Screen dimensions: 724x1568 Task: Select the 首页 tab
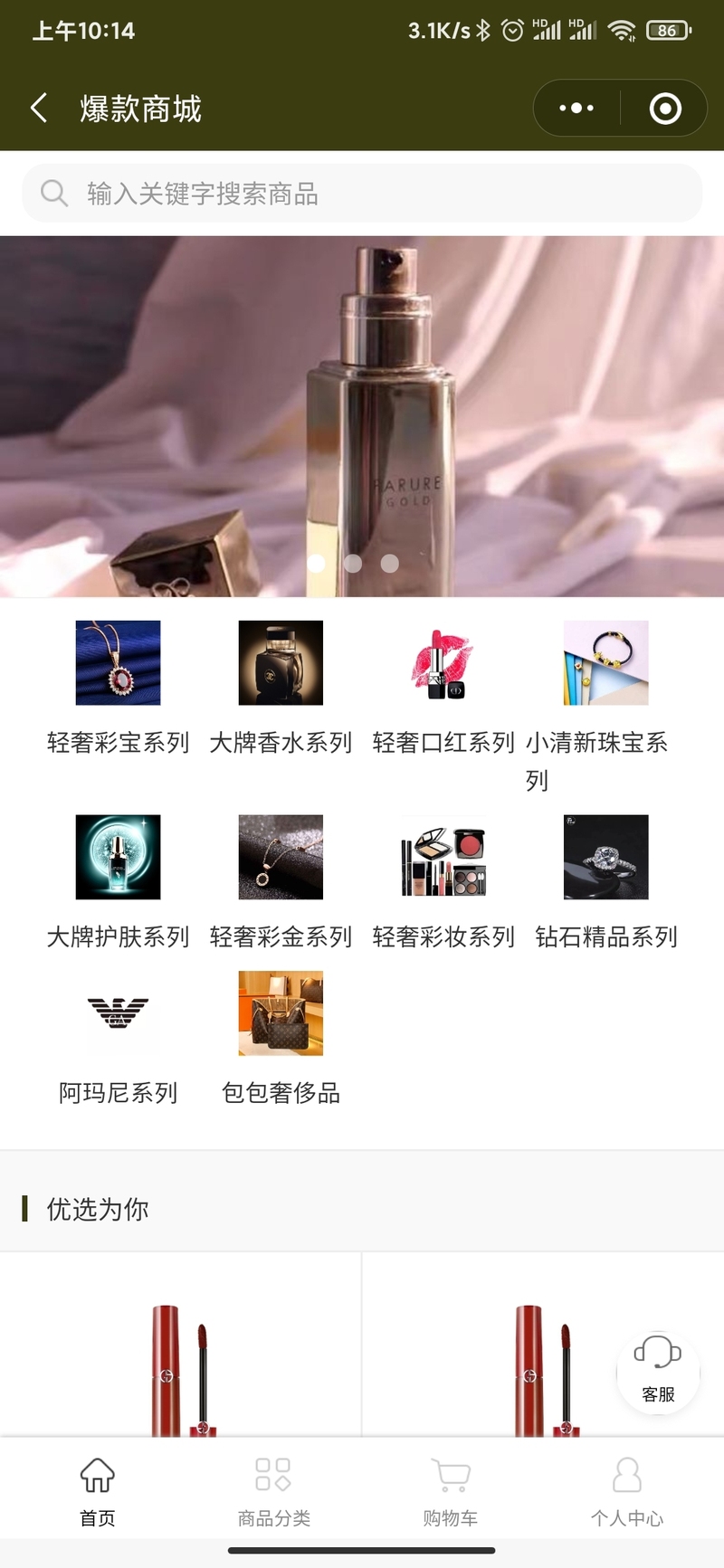[97, 1490]
